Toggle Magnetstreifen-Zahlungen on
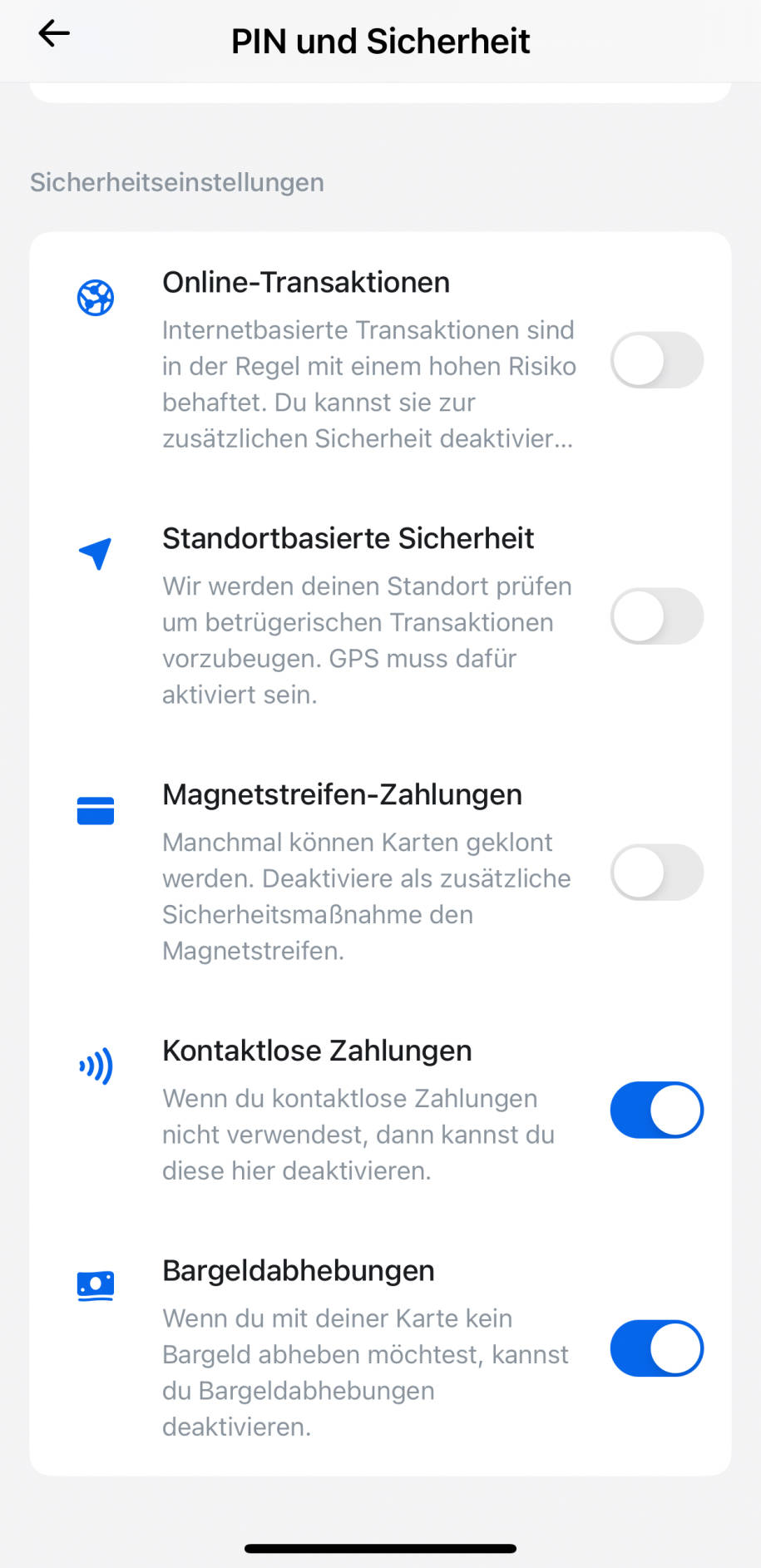This screenshot has width=761, height=1568. click(x=656, y=873)
